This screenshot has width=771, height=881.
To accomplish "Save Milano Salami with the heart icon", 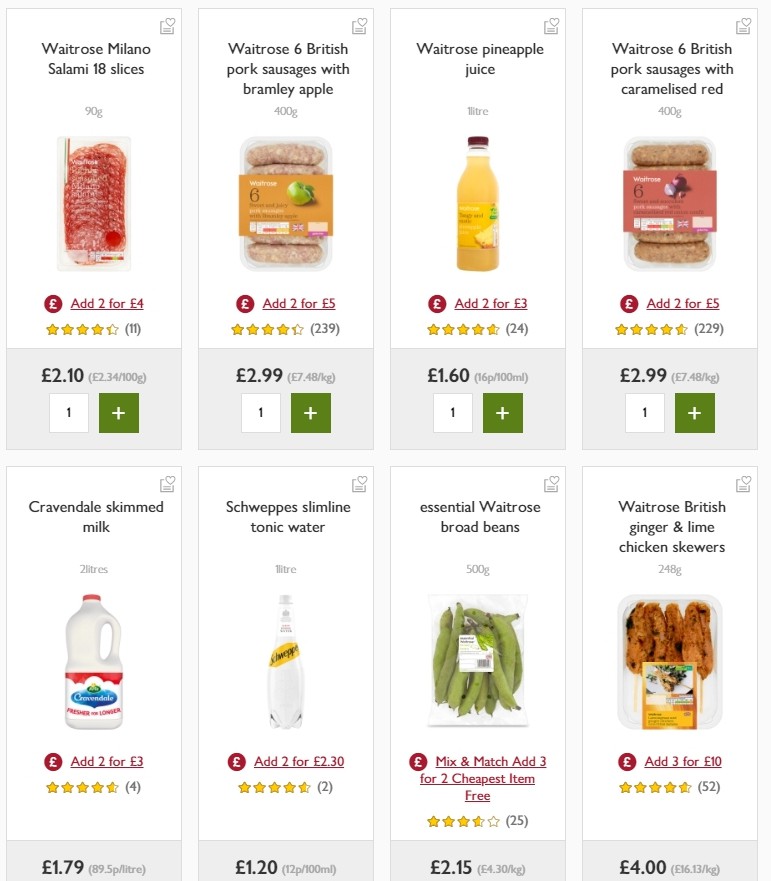I will (167, 25).
